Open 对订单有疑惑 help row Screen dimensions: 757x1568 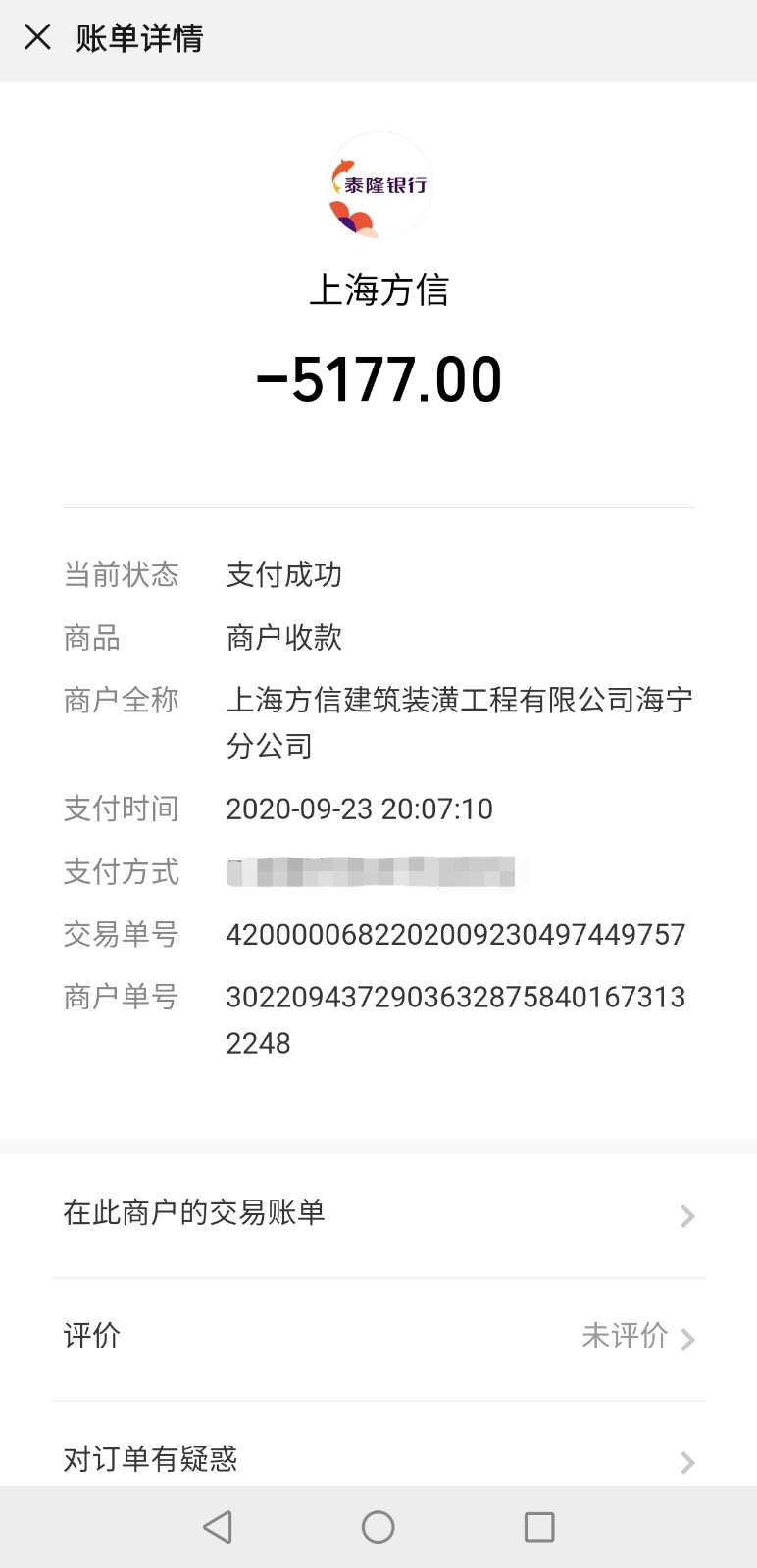[x=378, y=1459]
